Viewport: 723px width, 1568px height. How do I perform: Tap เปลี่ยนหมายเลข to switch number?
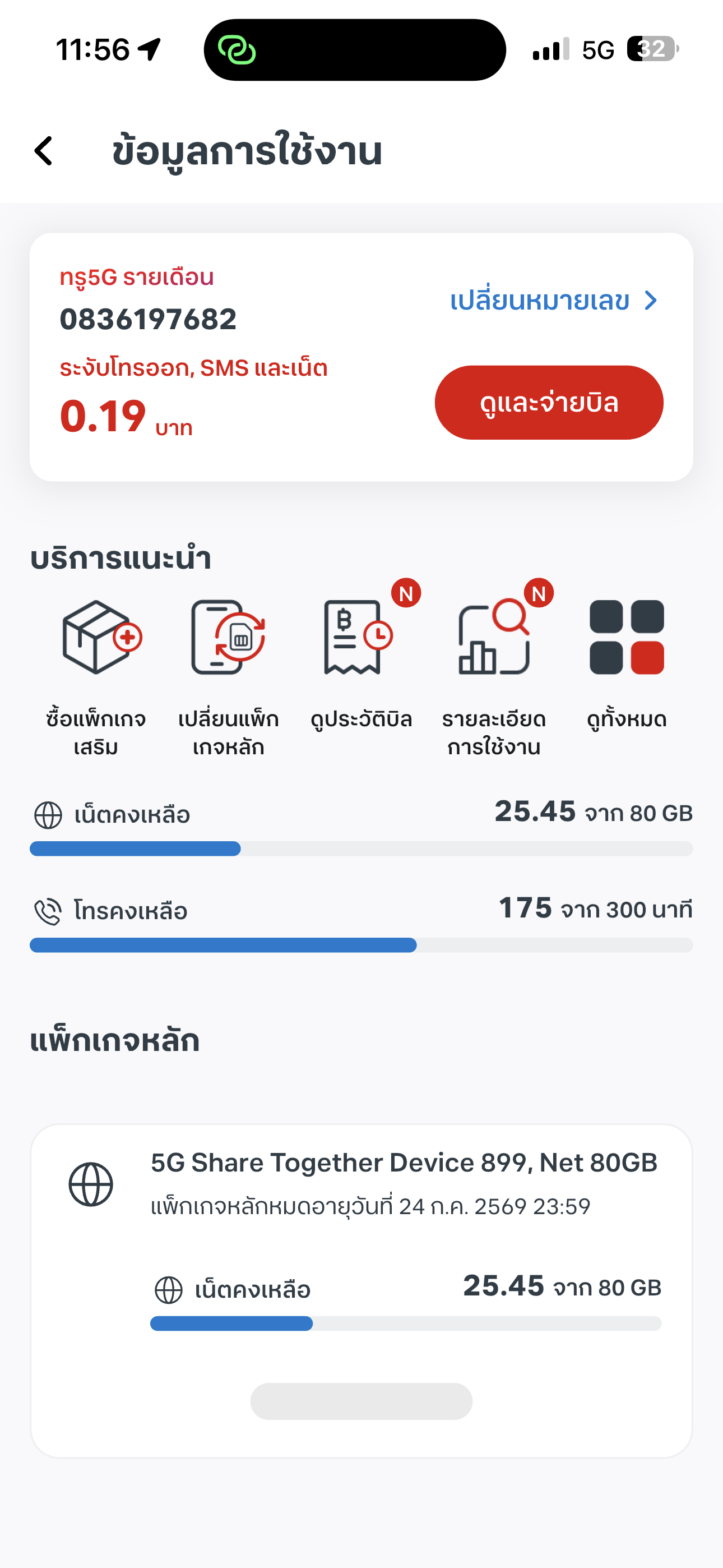(553, 301)
